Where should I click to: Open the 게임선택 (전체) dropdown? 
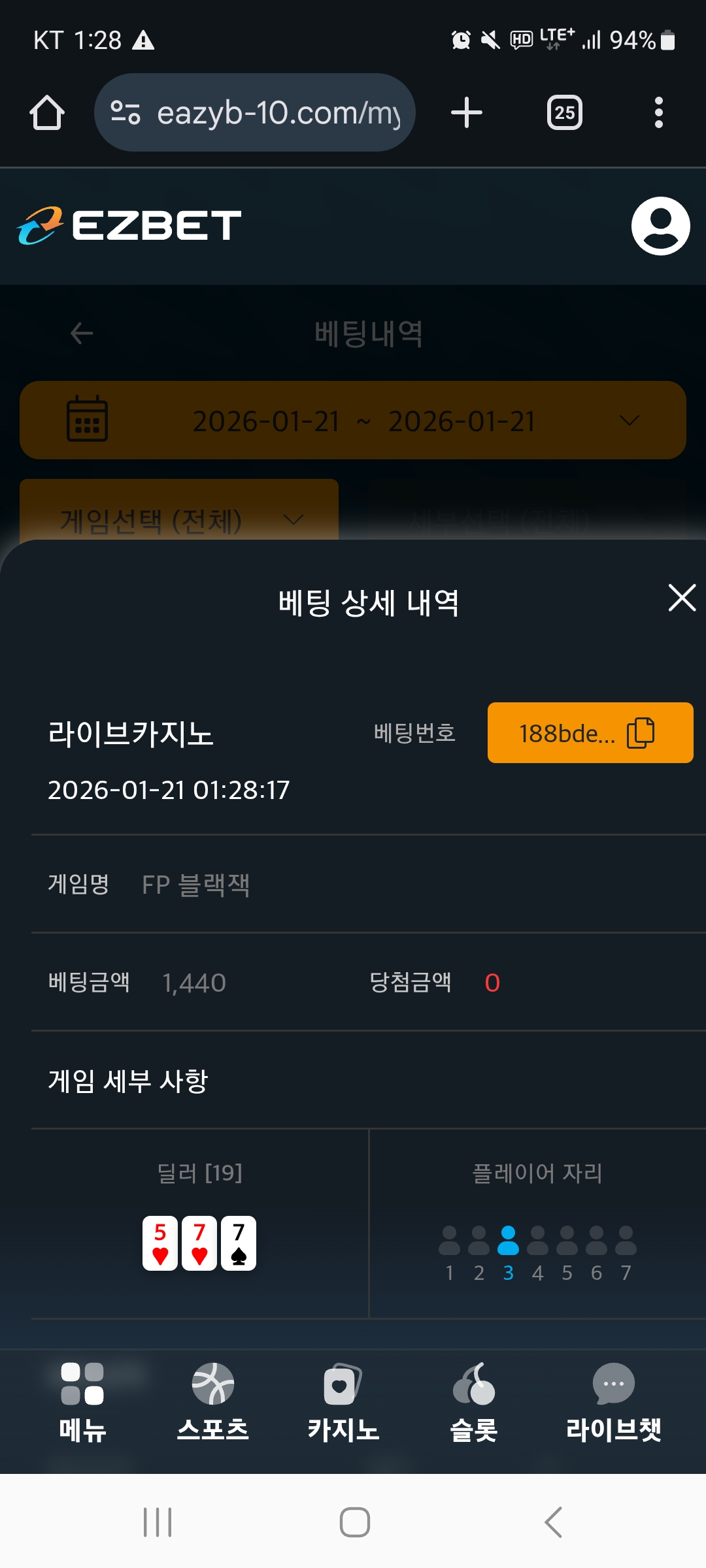point(180,519)
